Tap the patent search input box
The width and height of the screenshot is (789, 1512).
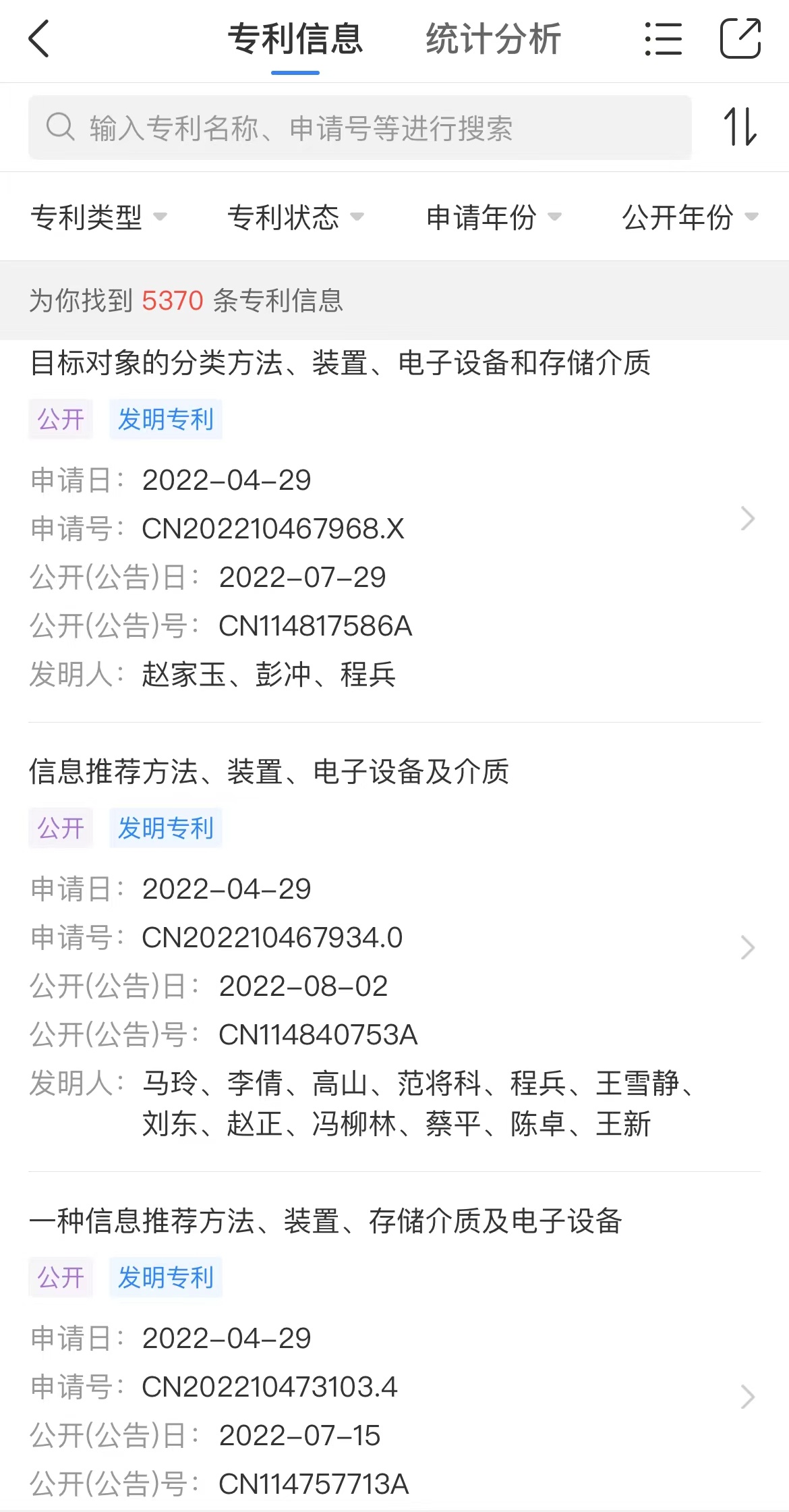[360, 128]
